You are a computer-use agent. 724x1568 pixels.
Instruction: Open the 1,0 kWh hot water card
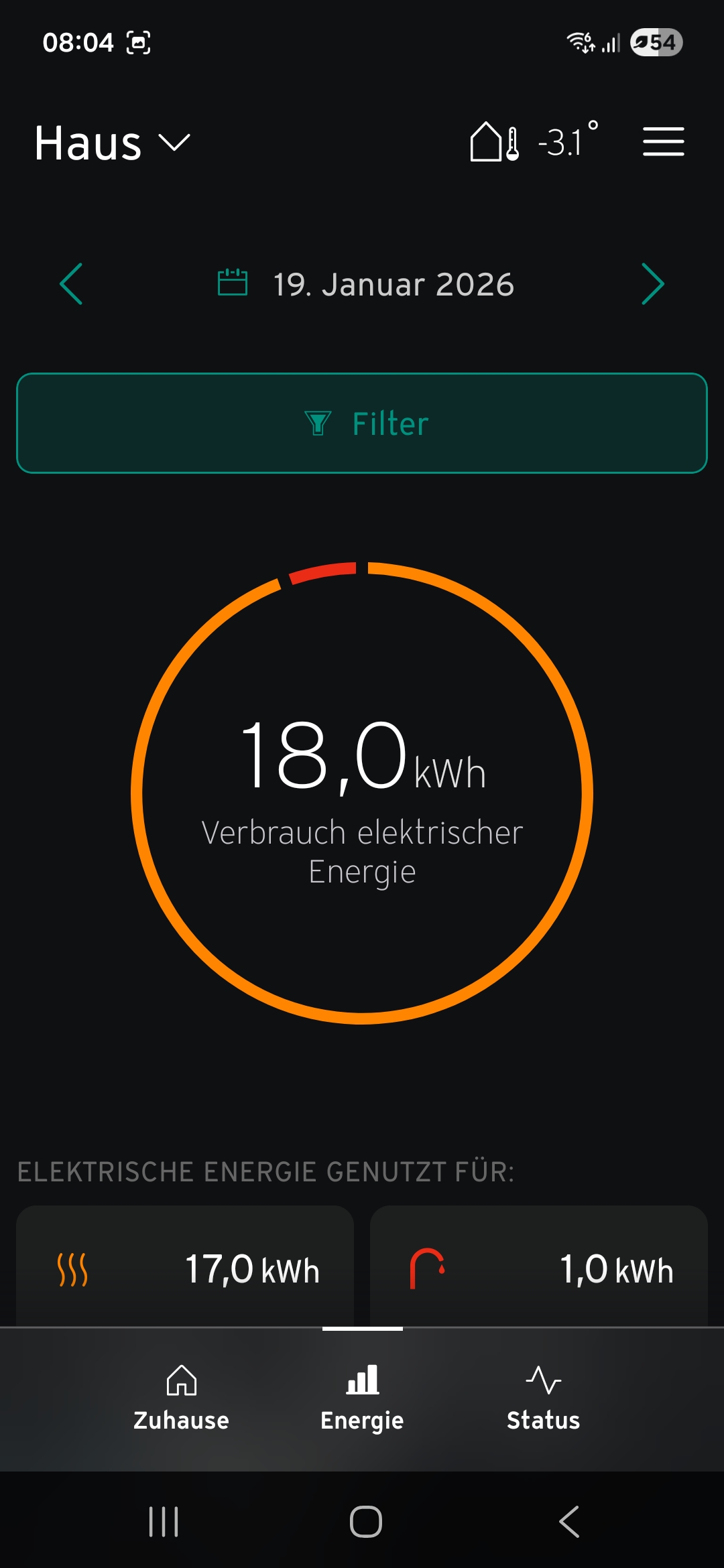coord(539,1268)
